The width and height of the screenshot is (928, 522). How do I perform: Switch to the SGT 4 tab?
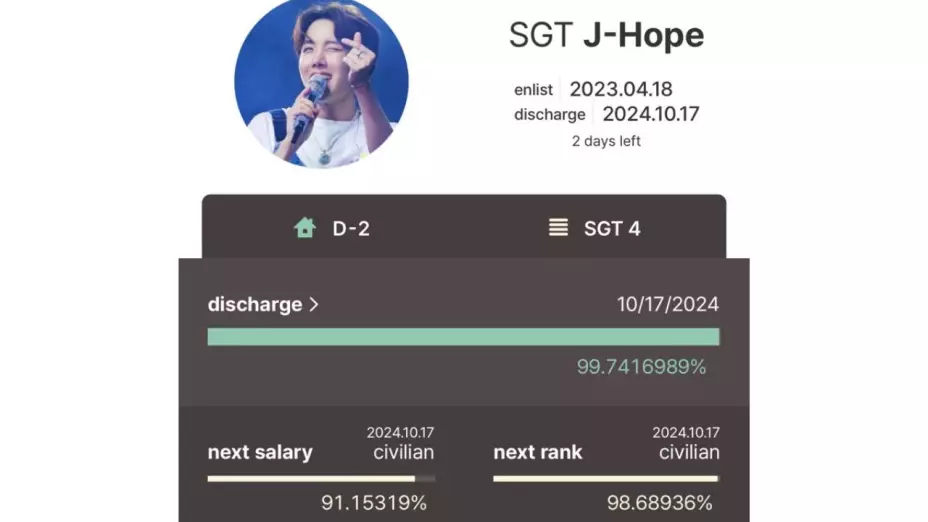594,228
